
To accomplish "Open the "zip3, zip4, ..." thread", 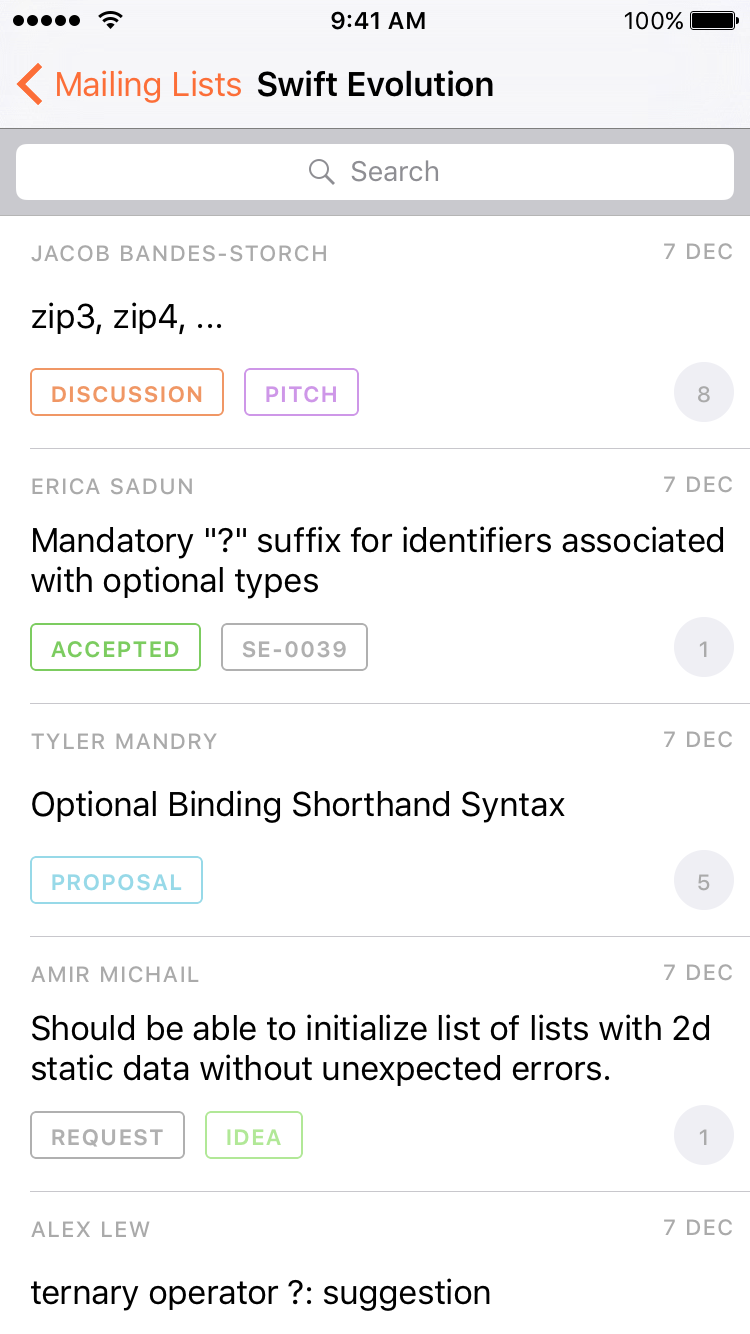I will 127,319.
